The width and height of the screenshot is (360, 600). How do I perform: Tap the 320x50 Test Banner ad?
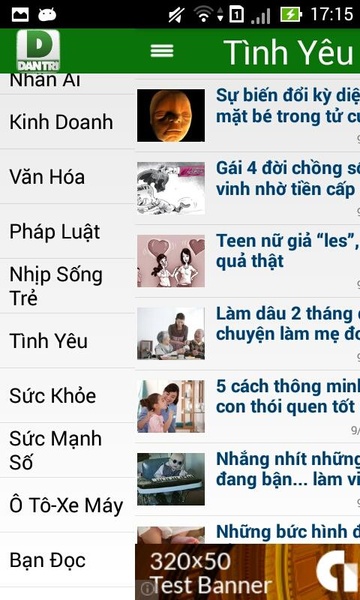tap(248, 572)
